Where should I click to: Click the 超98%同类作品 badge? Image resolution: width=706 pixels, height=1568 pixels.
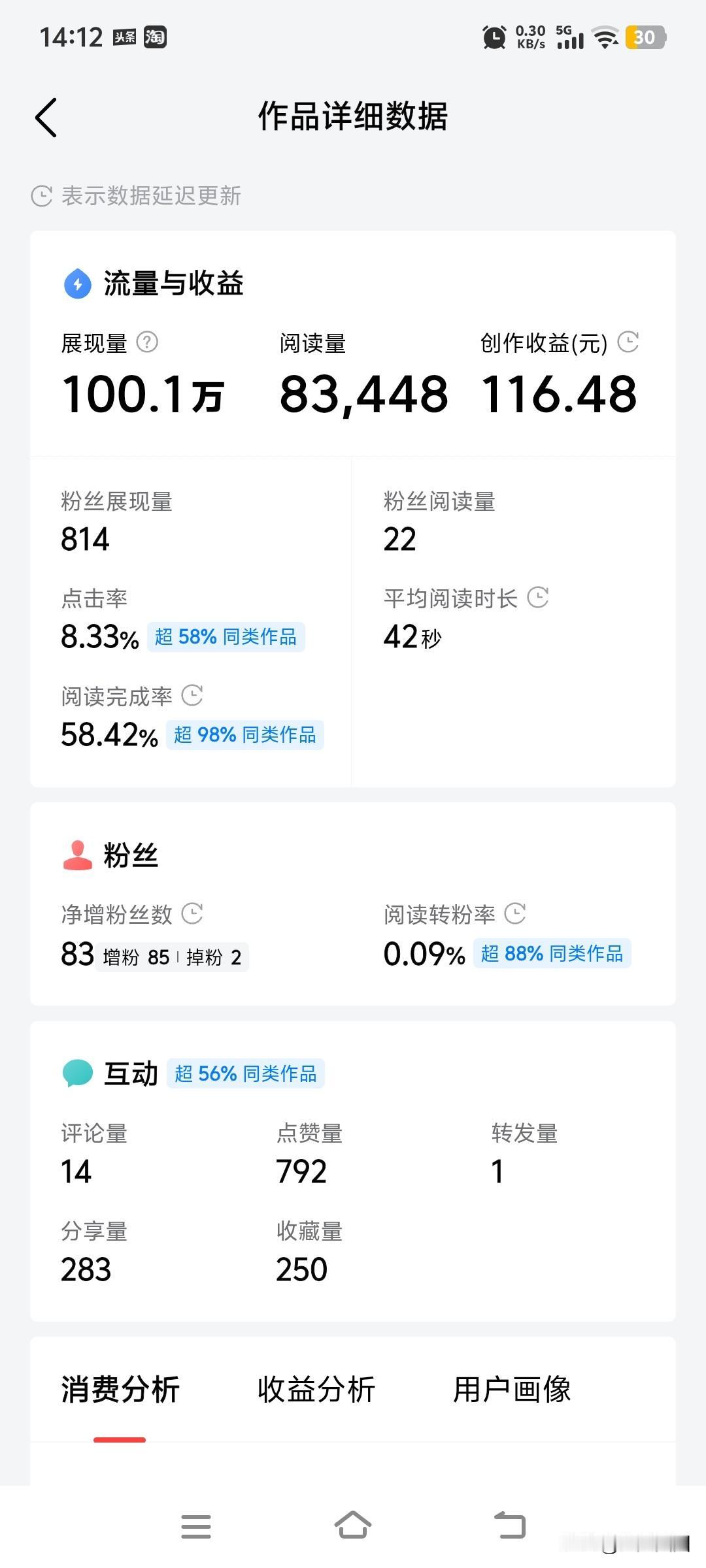click(x=245, y=735)
